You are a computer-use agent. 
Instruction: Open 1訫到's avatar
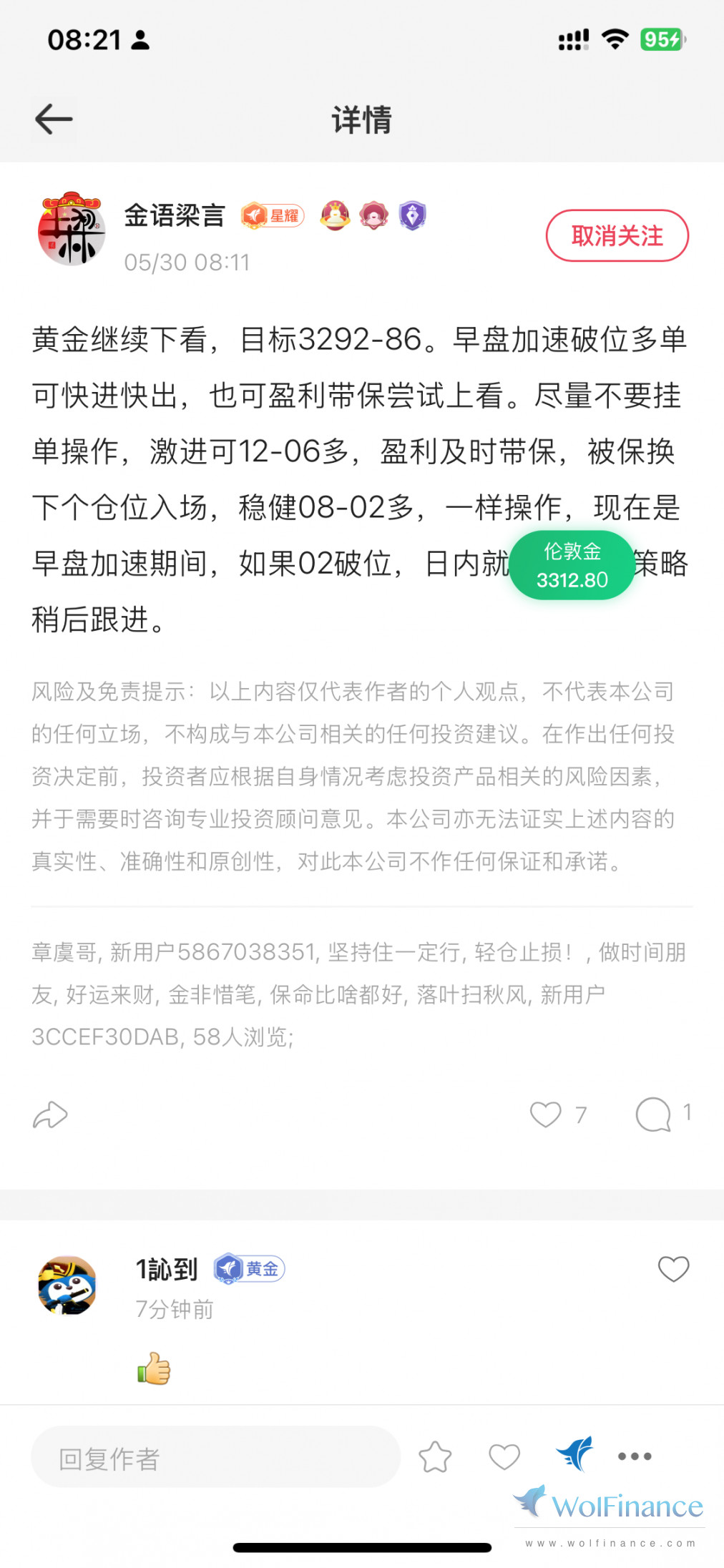67,1285
